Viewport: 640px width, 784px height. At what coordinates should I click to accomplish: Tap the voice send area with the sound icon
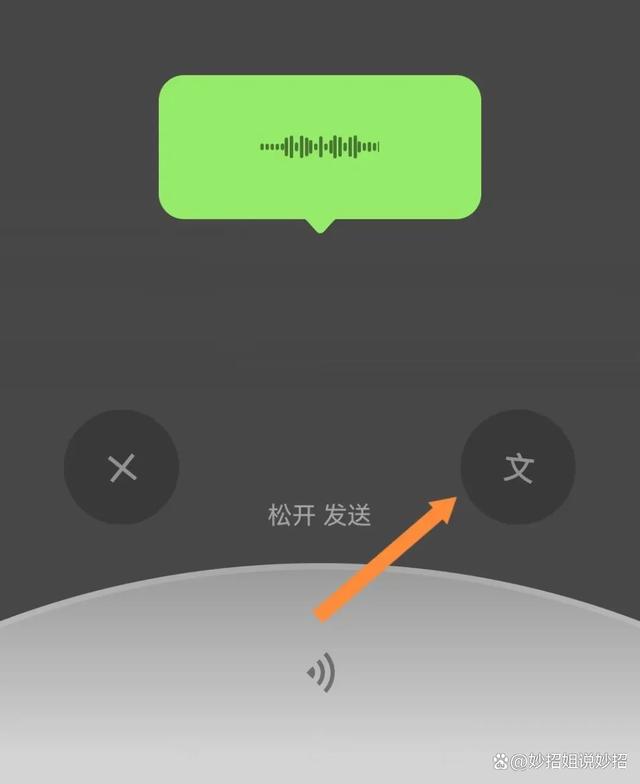(x=321, y=674)
